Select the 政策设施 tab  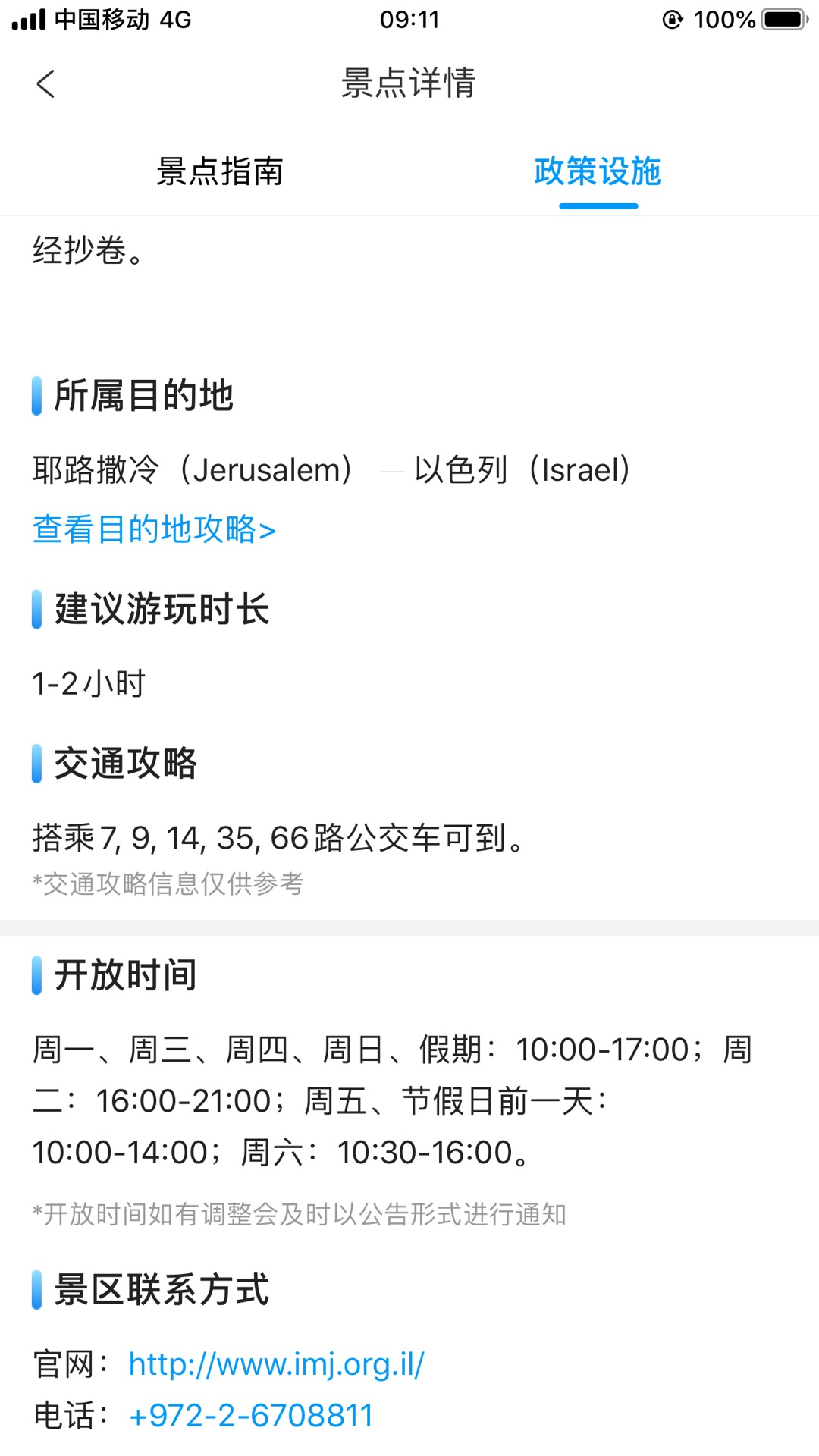click(598, 171)
